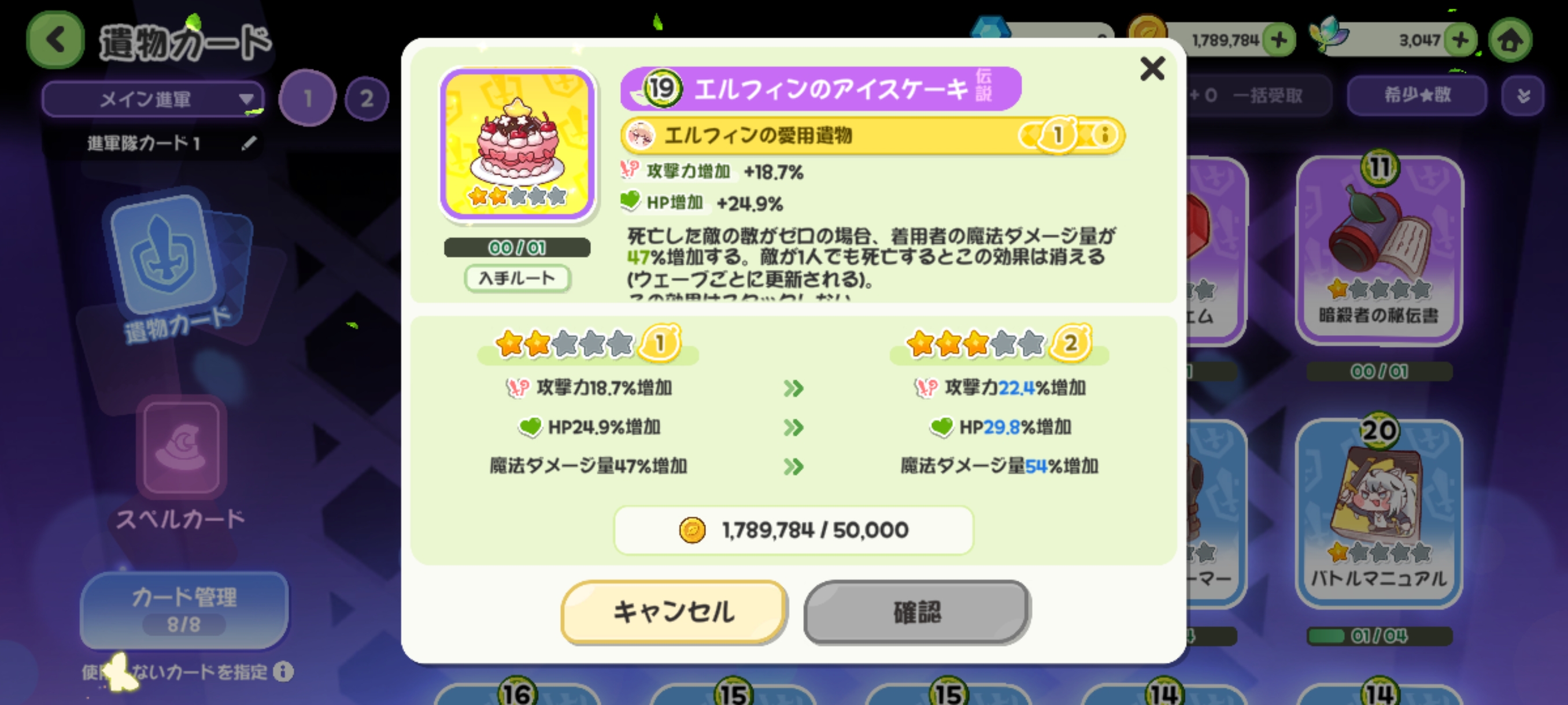Return to the home screen
This screenshot has width=1568, height=705.
[1510, 40]
